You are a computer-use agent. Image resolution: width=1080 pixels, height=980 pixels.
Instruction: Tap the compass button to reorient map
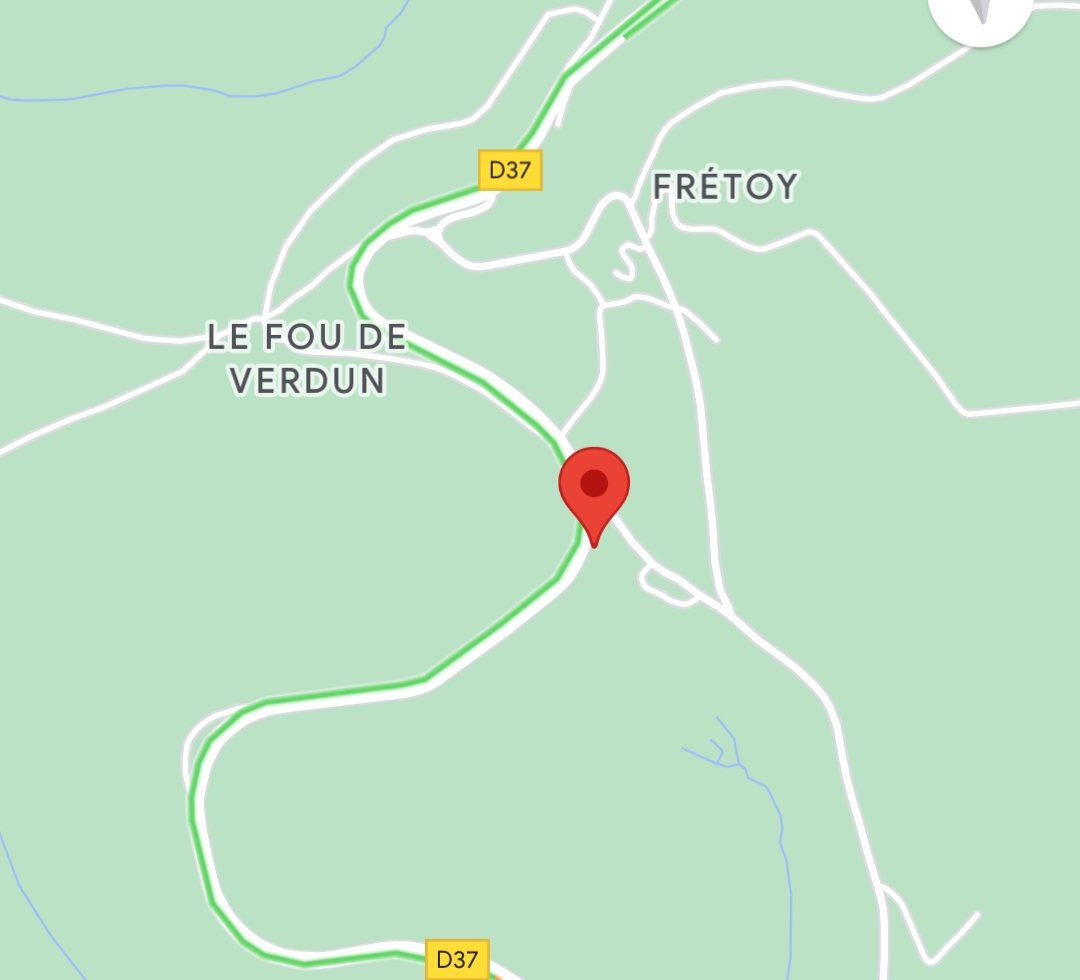tap(980, 10)
